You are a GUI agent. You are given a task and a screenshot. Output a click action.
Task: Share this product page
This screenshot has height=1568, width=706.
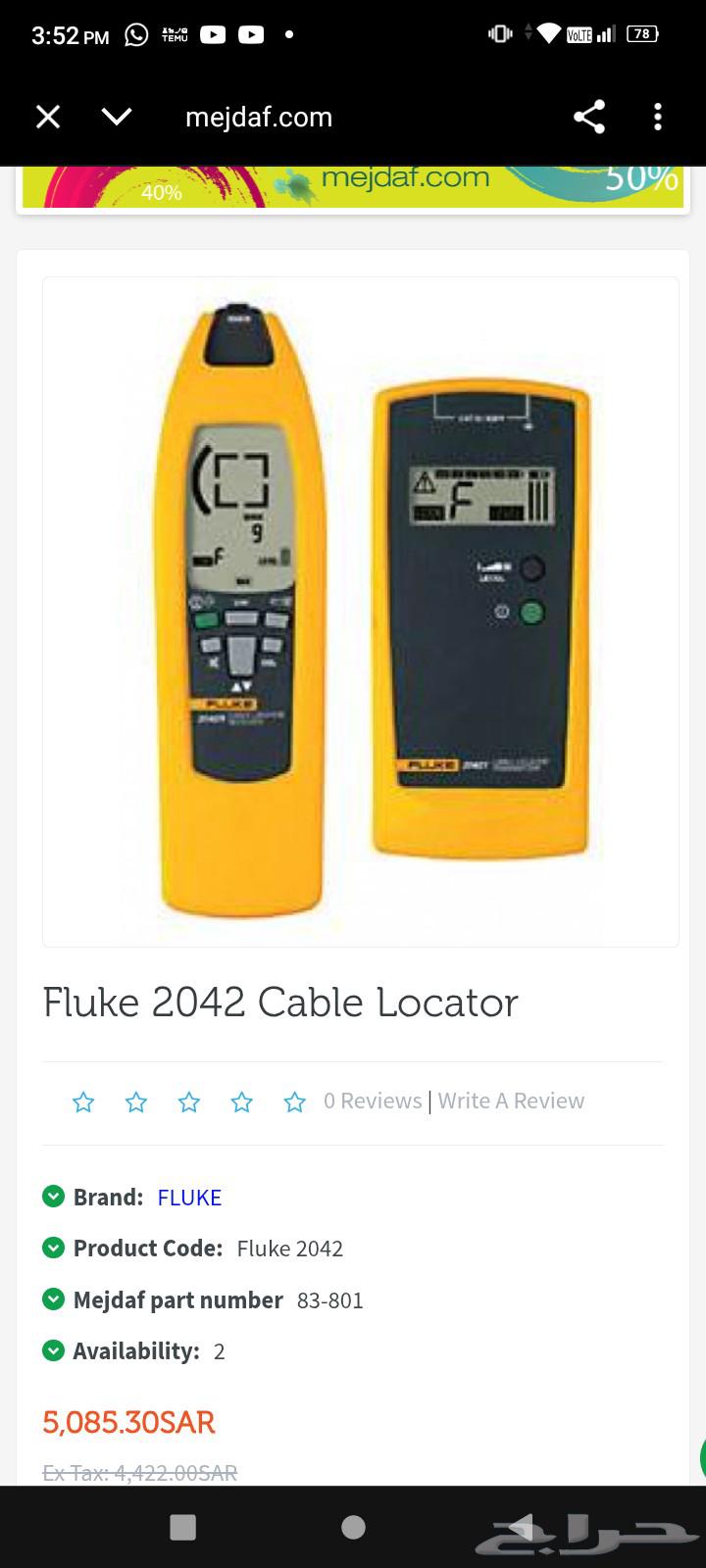point(589,118)
